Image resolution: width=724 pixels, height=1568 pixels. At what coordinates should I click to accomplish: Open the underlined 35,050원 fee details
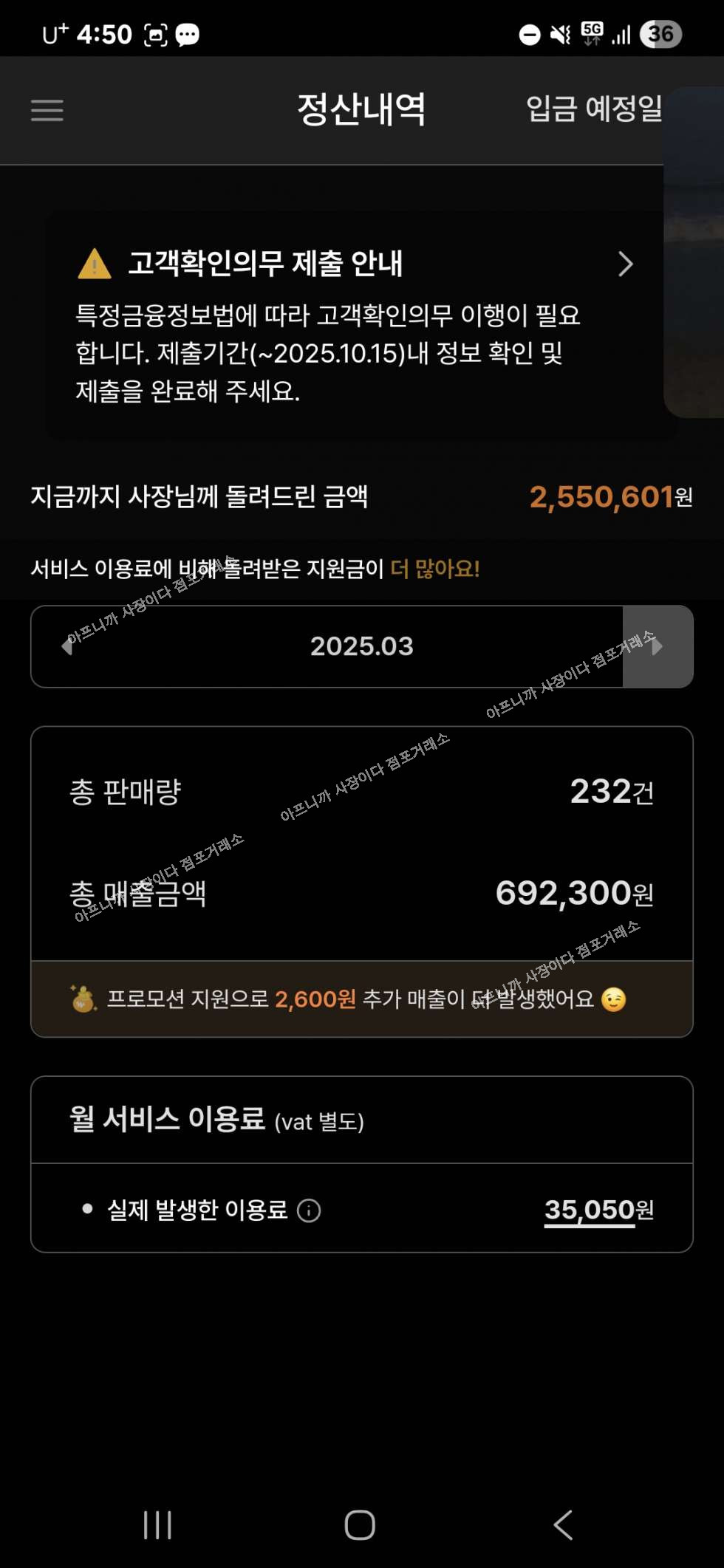tap(598, 1211)
